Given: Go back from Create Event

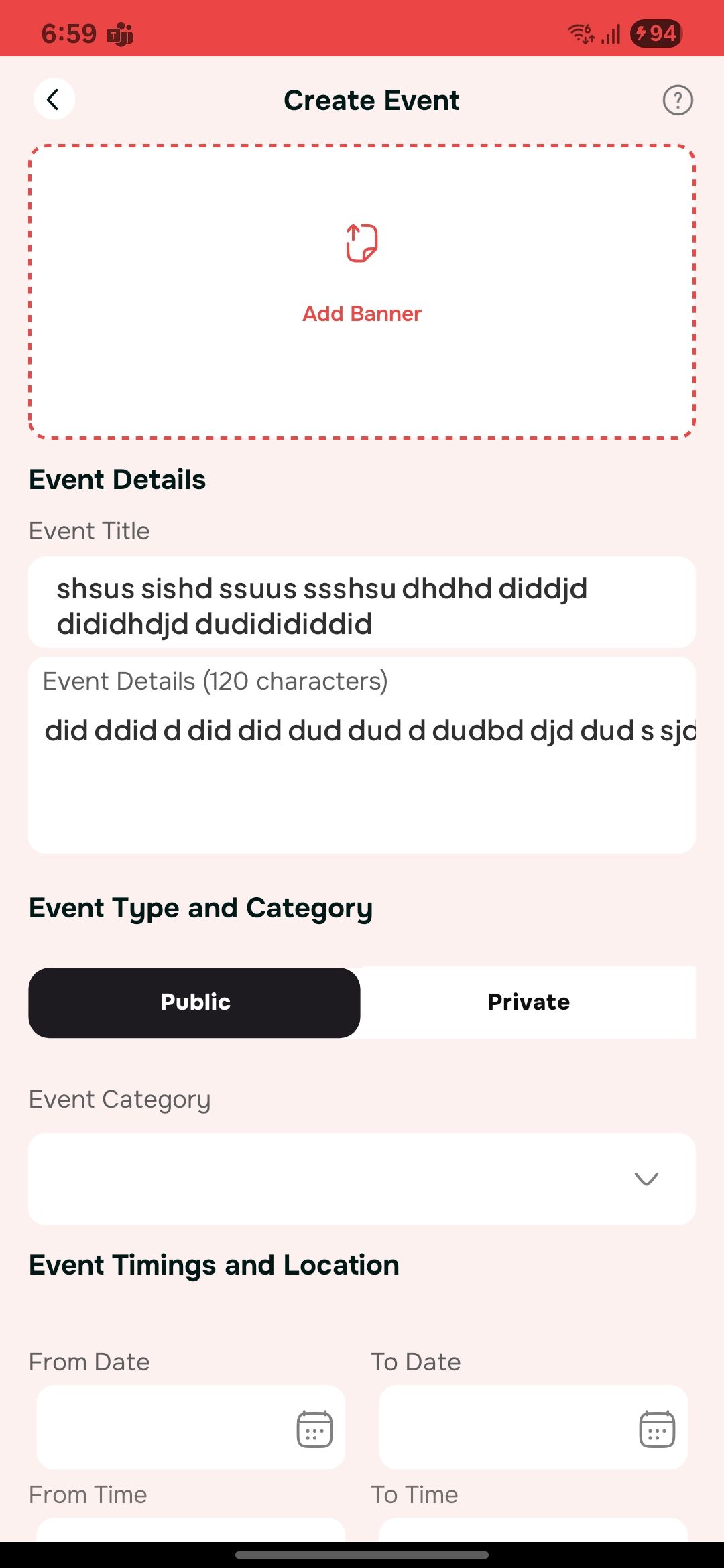Looking at the screenshot, I should pyautogui.click(x=54, y=100).
